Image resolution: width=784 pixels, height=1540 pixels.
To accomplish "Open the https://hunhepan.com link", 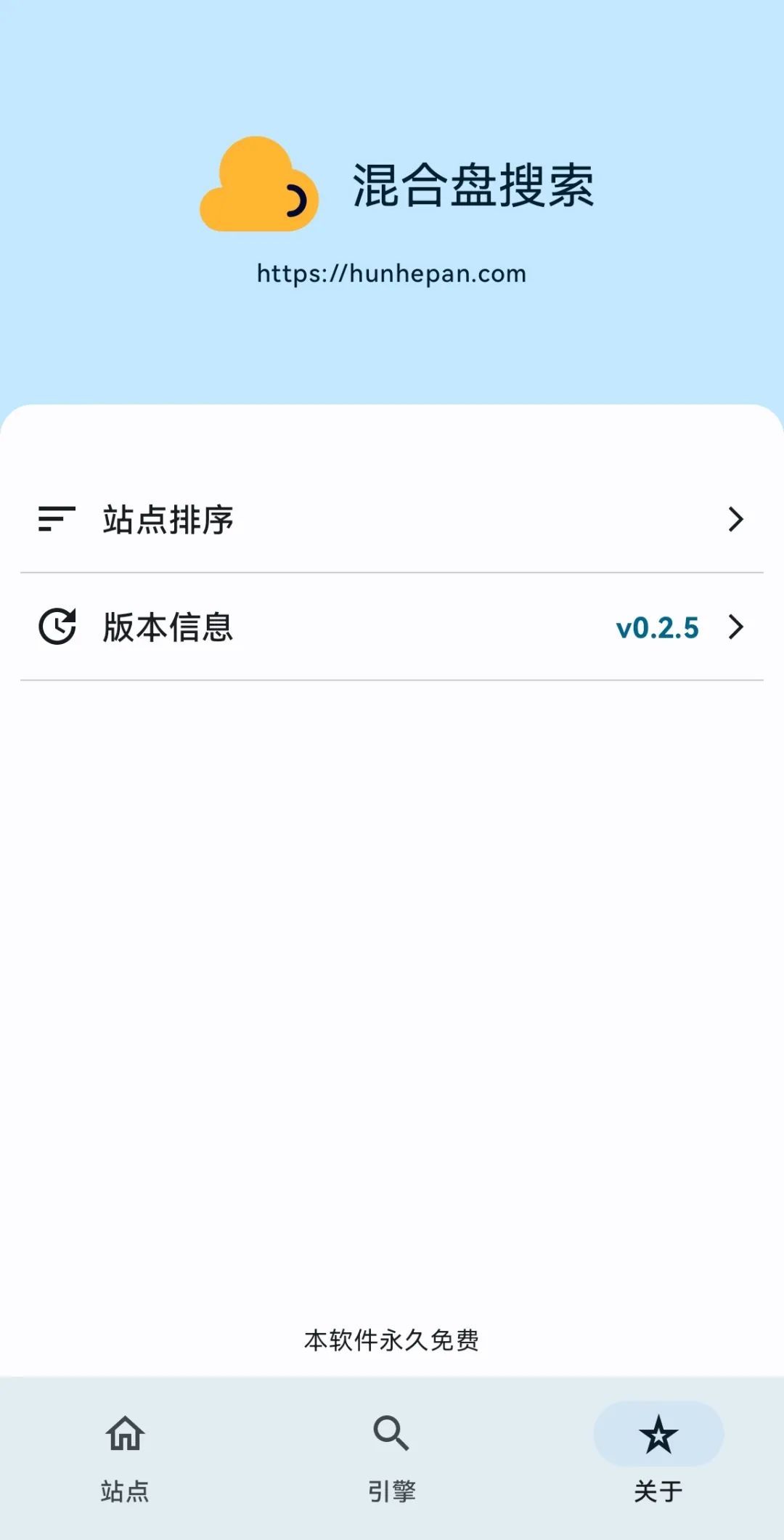I will tap(391, 274).
